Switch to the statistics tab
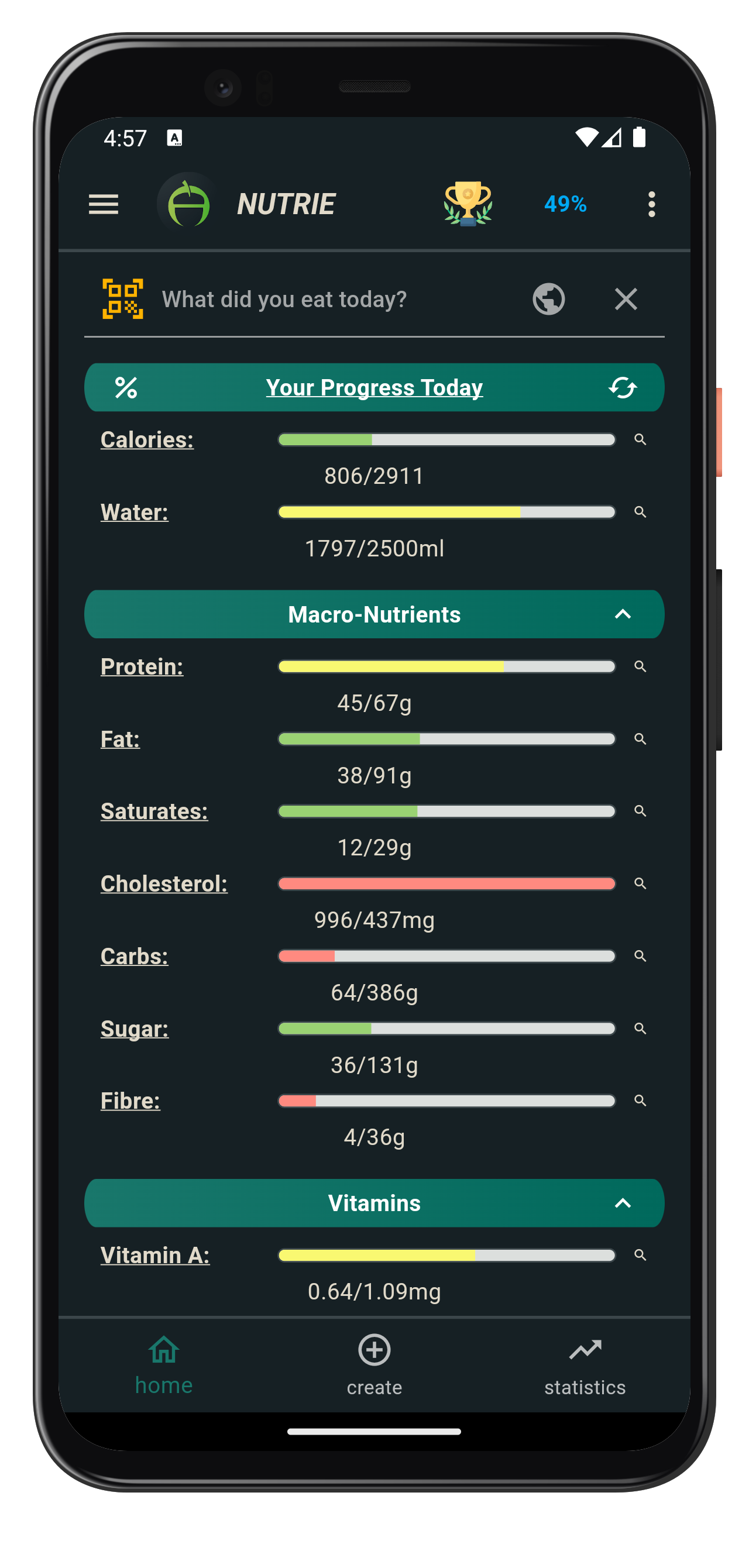749x1568 pixels. [585, 1364]
